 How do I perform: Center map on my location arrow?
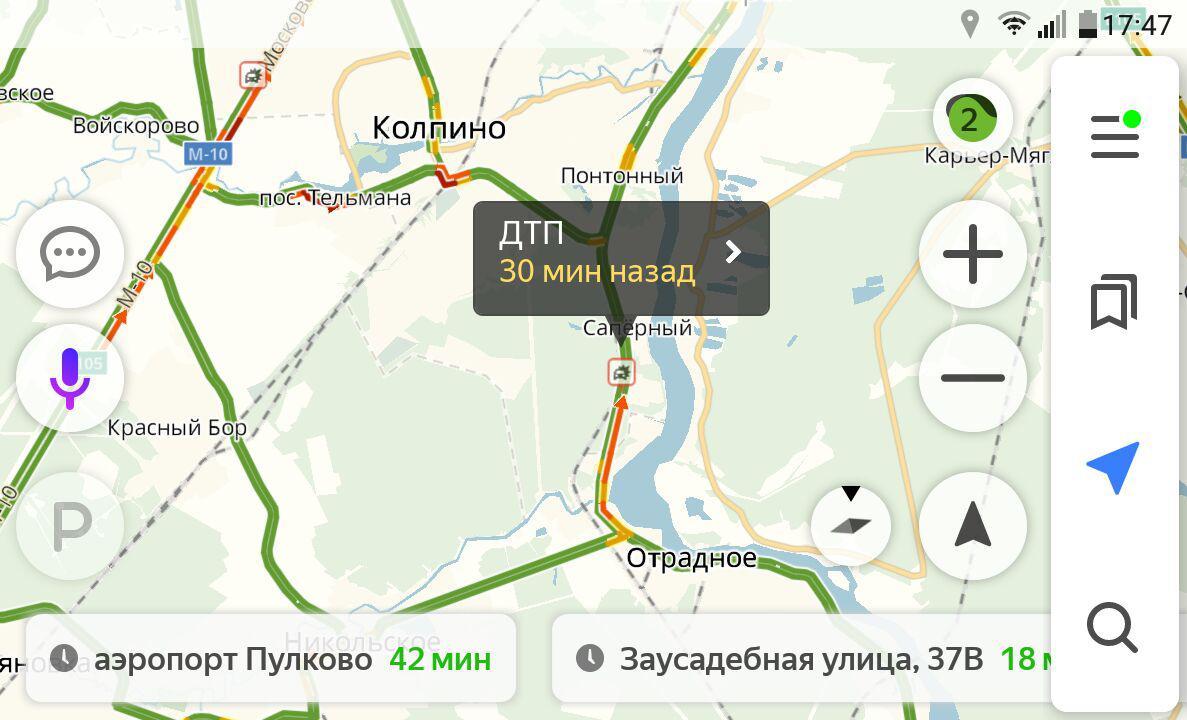pyautogui.click(x=1113, y=467)
